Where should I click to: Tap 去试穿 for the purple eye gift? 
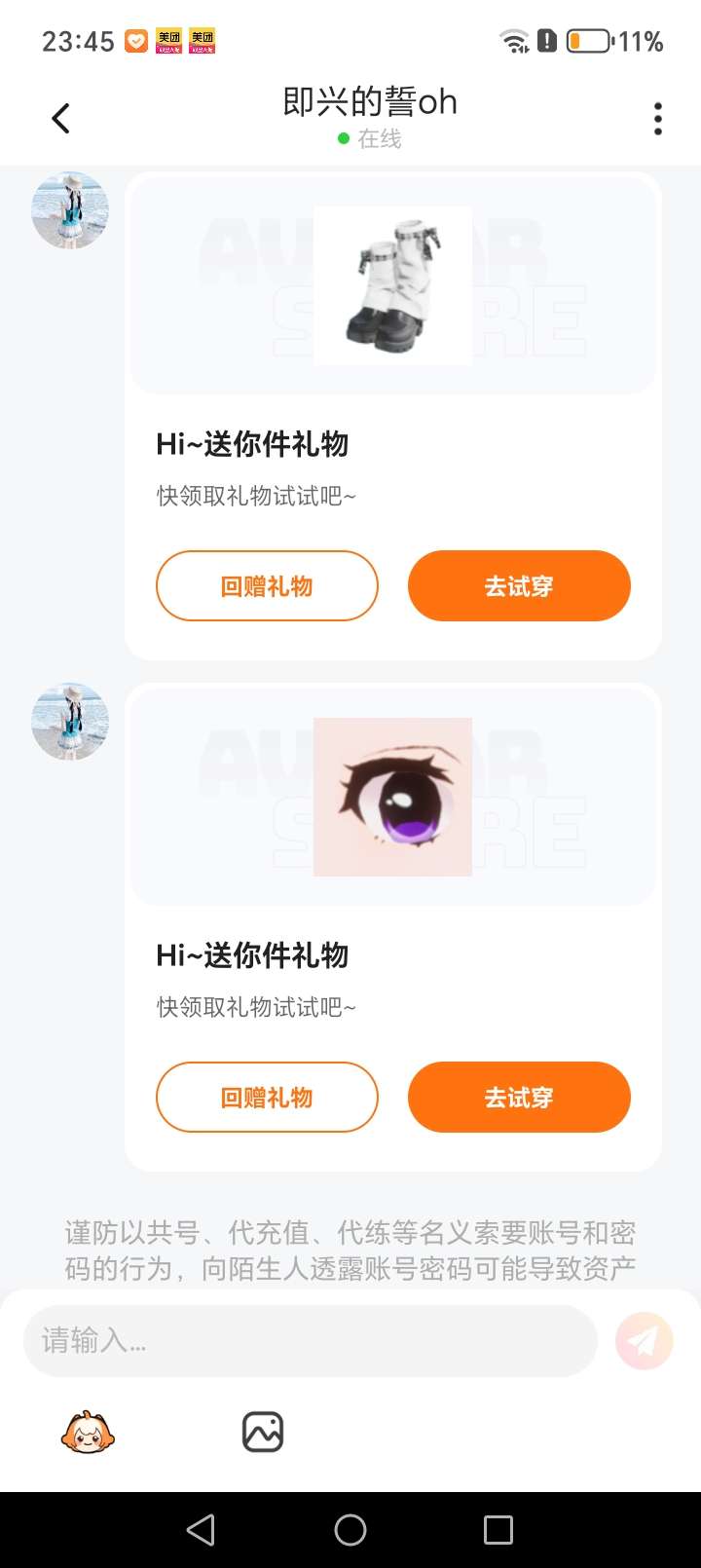(x=519, y=1098)
